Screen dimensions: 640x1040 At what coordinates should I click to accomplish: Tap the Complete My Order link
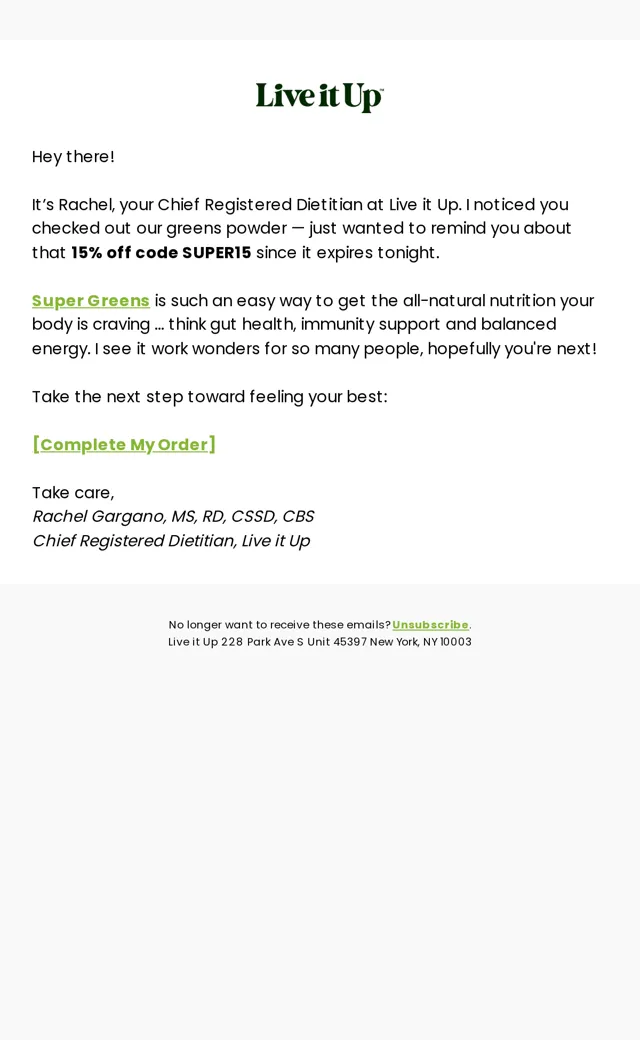pos(124,444)
